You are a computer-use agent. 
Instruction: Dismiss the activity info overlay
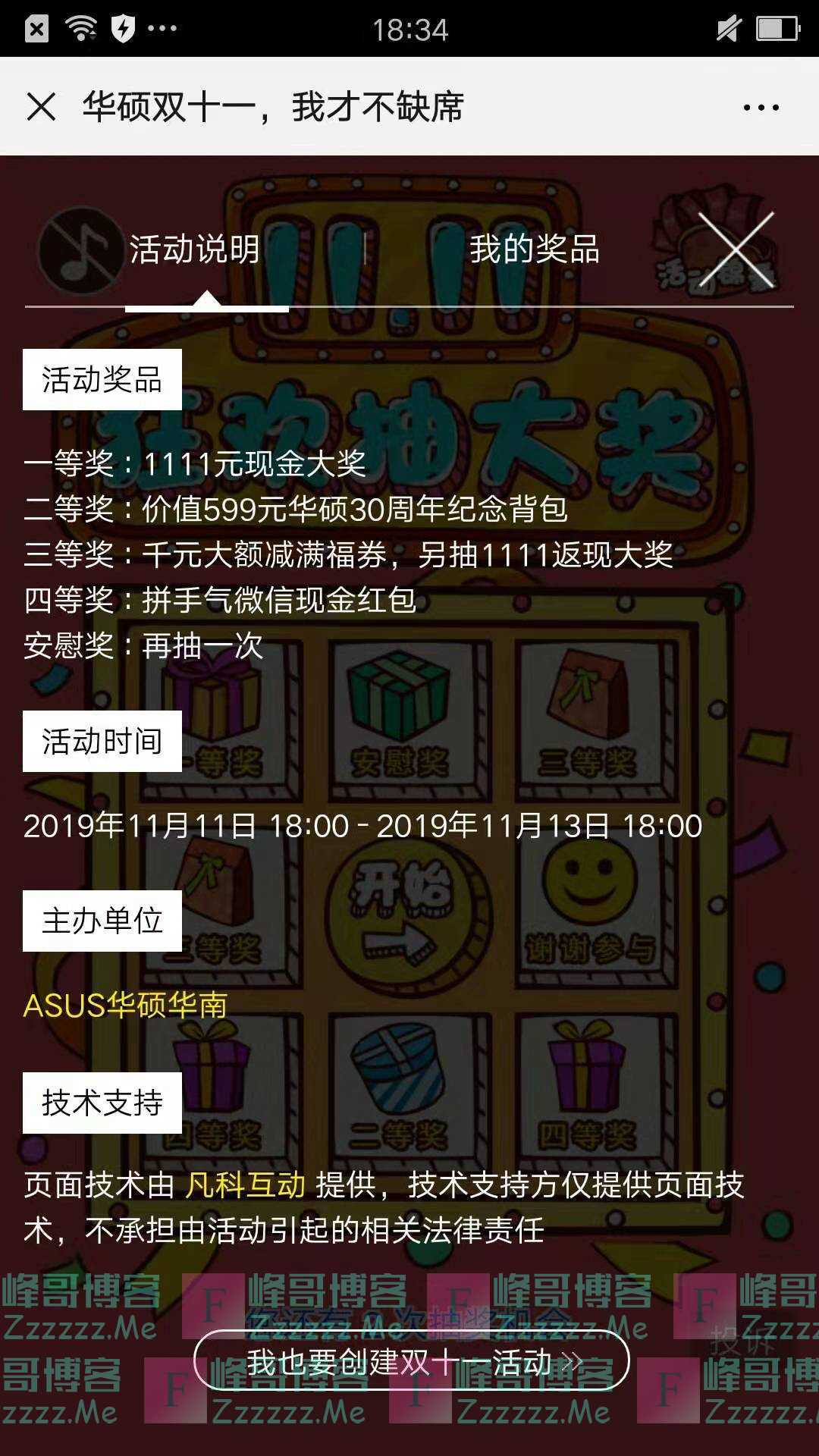pyautogui.click(x=735, y=251)
